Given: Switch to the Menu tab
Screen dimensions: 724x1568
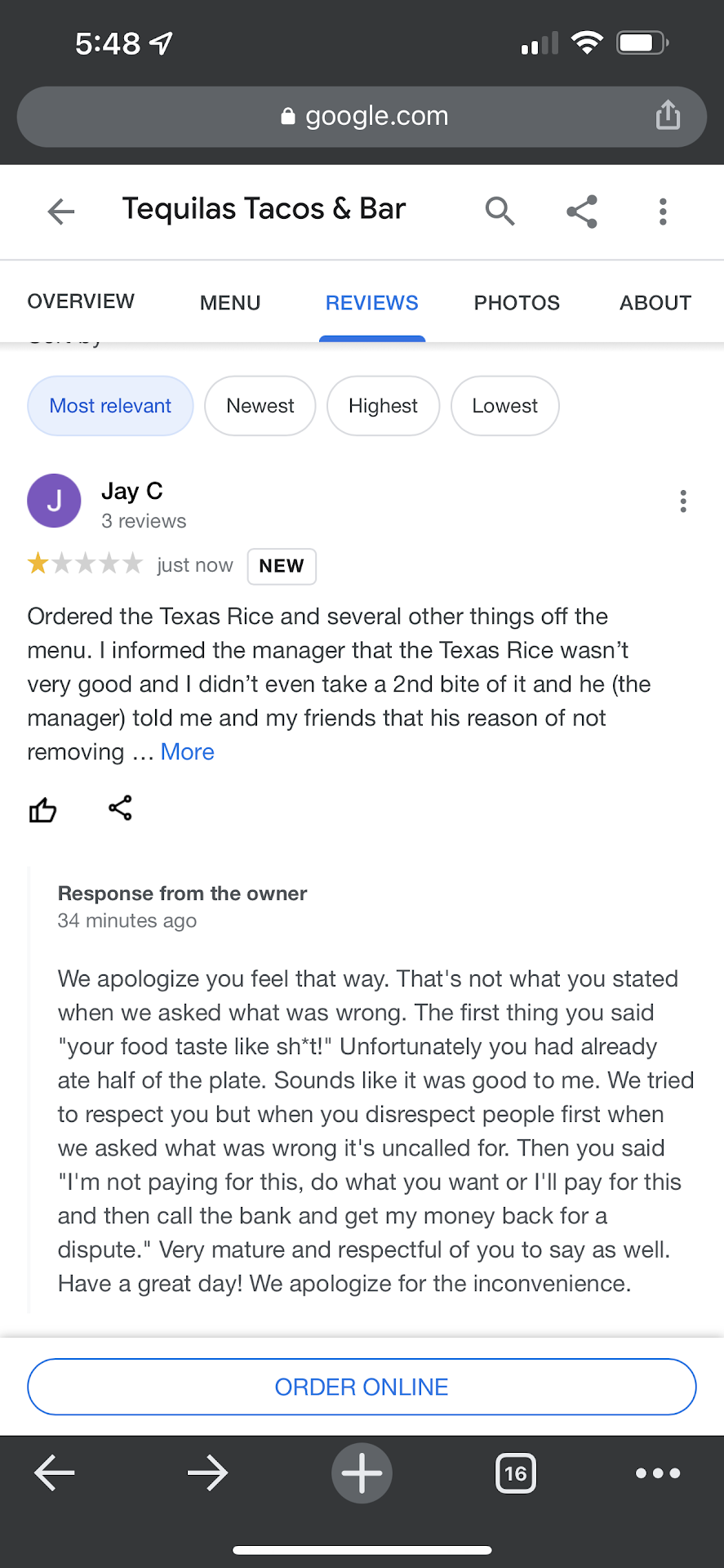Looking at the screenshot, I should pyautogui.click(x=230, y=303).
